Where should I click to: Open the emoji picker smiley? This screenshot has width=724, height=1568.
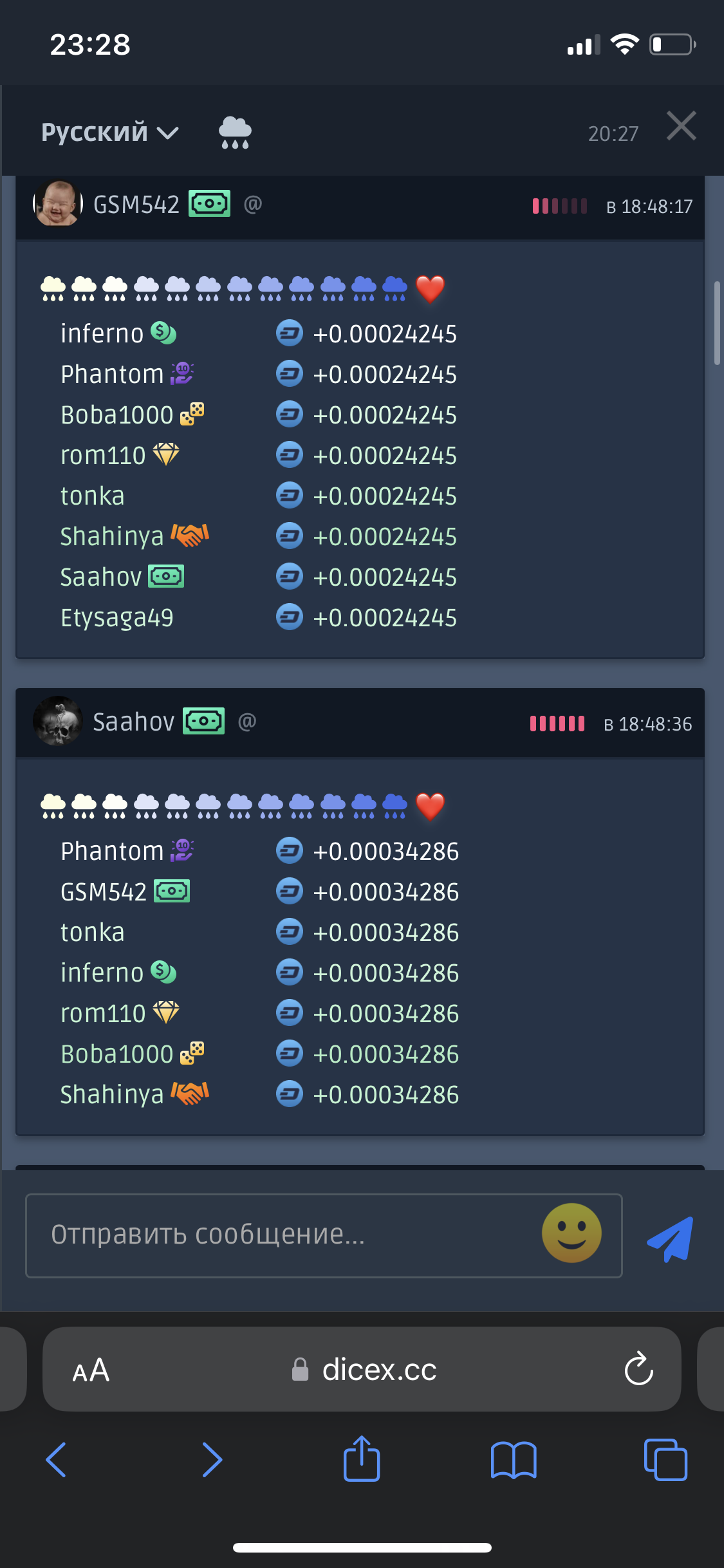tap(571, 1233)
